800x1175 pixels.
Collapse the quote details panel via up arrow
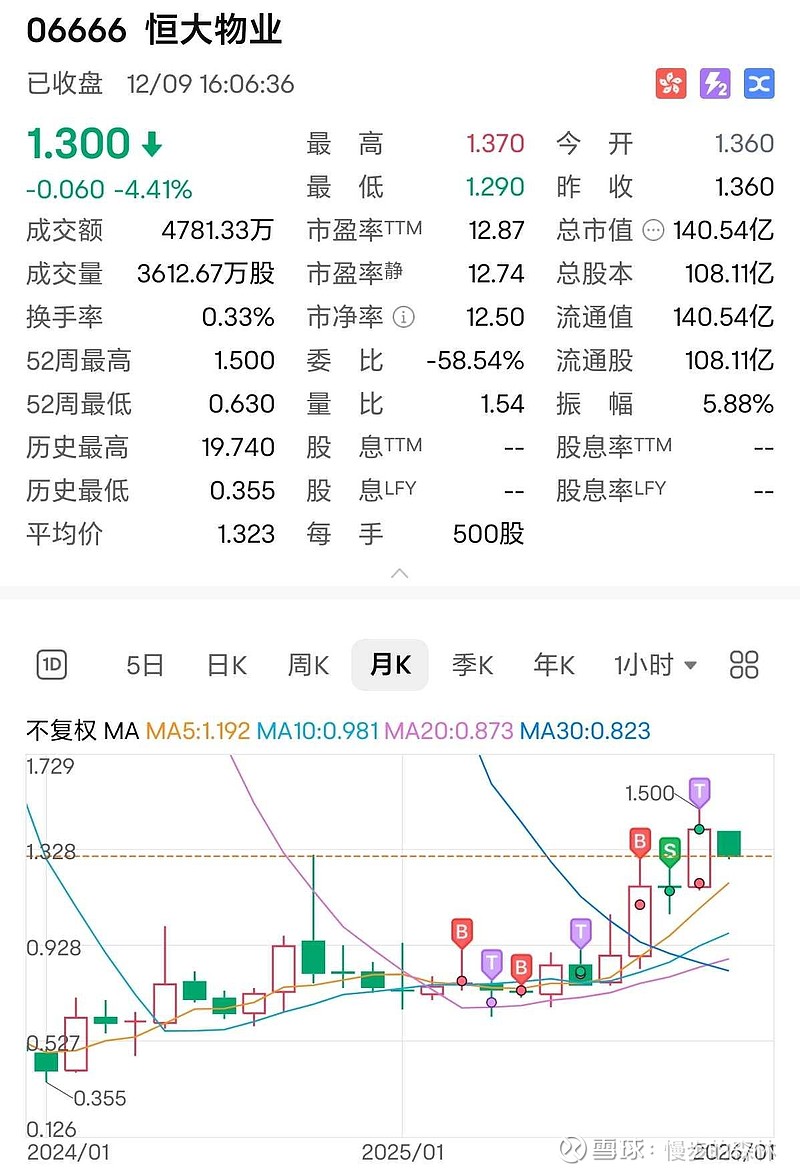[x=400, y=573]
